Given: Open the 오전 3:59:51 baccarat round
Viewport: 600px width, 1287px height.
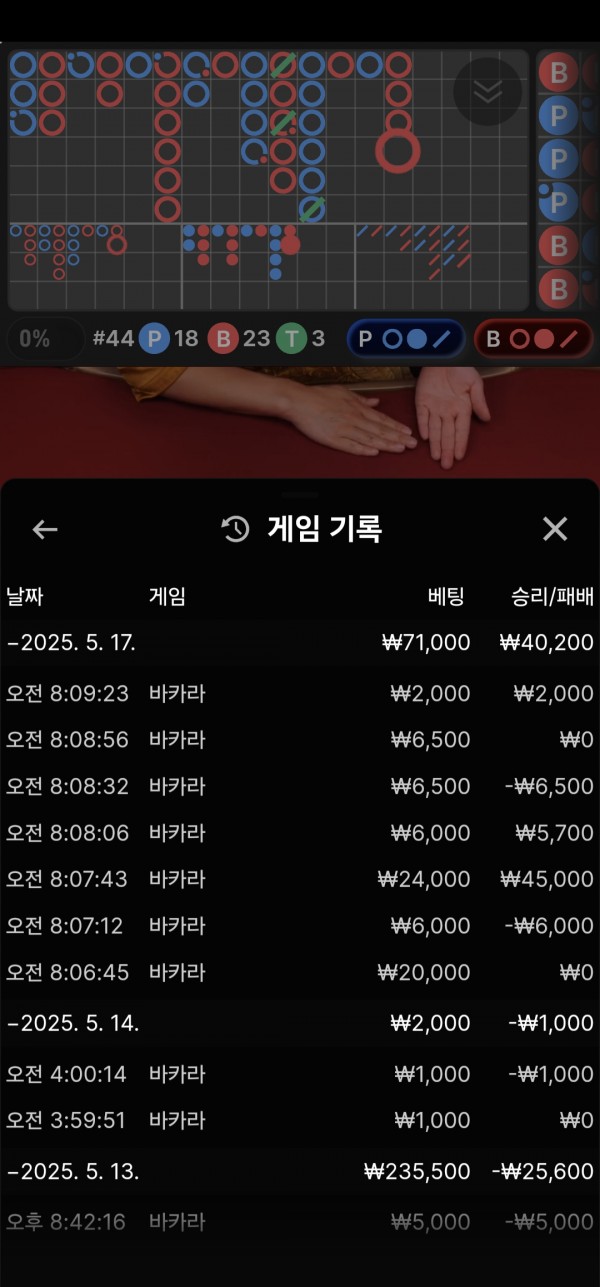Looking at the screenshot, I should [300, 1121].
